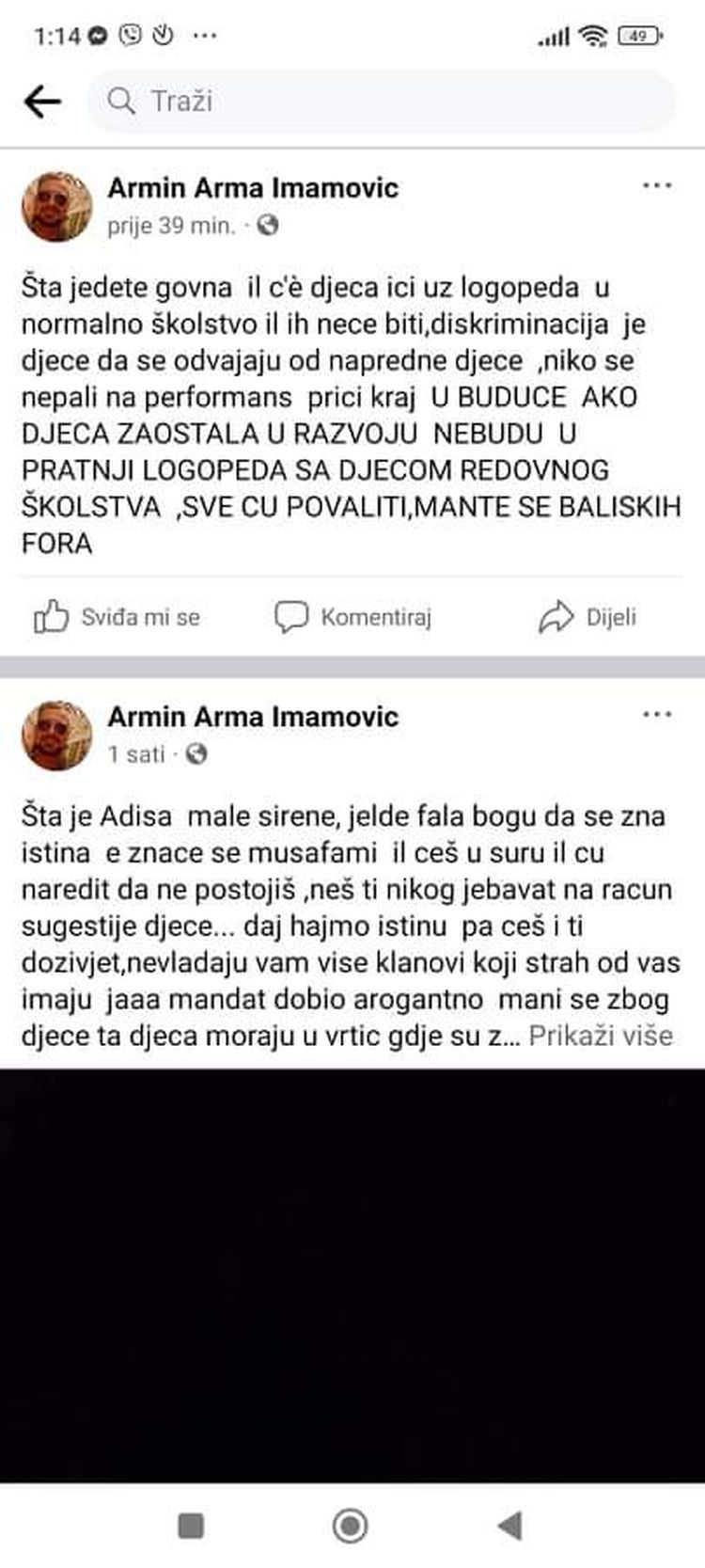This screenshot has height=1568, width=705.
Task: Open the profile picture on the 39 min. post
Action: (x=57, y=206)
